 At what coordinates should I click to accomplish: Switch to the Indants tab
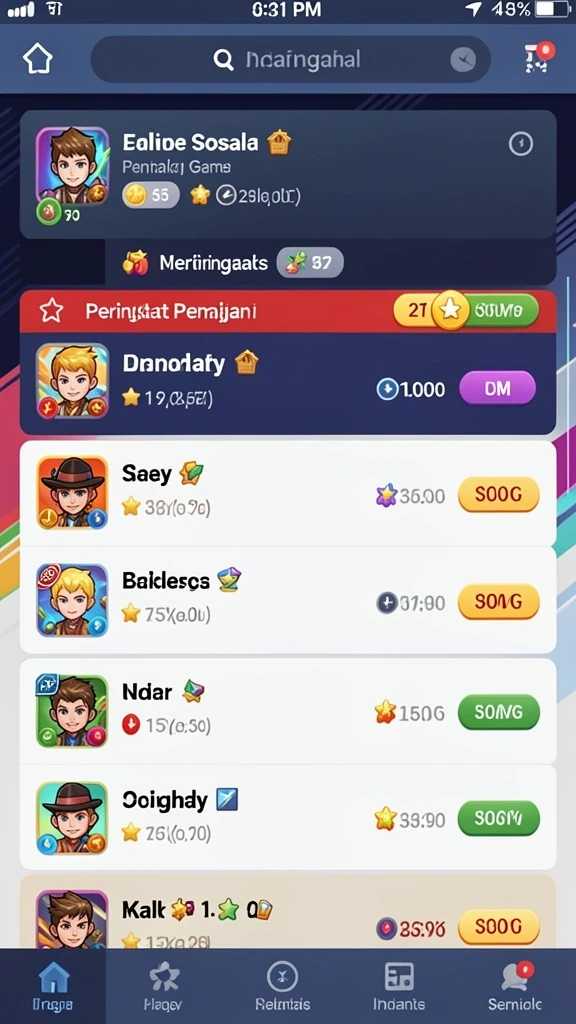coord(399,986)
